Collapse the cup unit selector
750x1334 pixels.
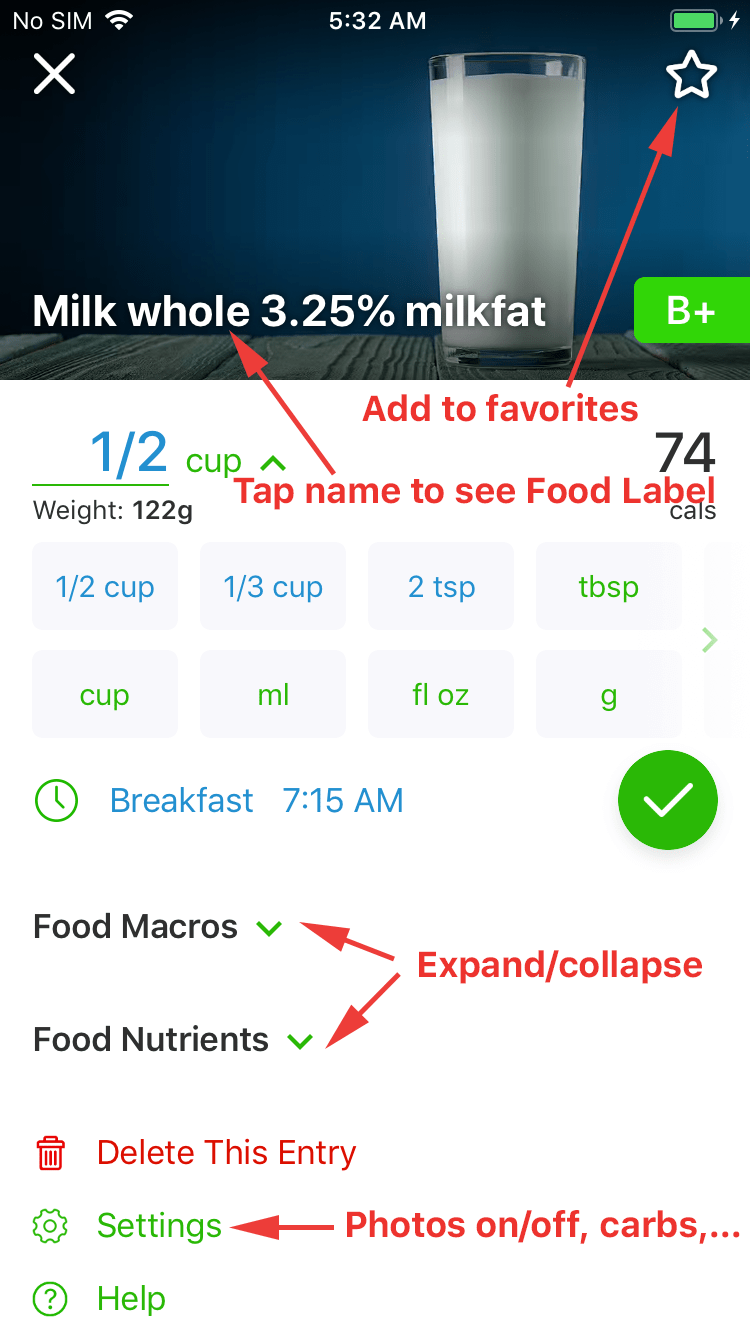click(x=273, y=462)
